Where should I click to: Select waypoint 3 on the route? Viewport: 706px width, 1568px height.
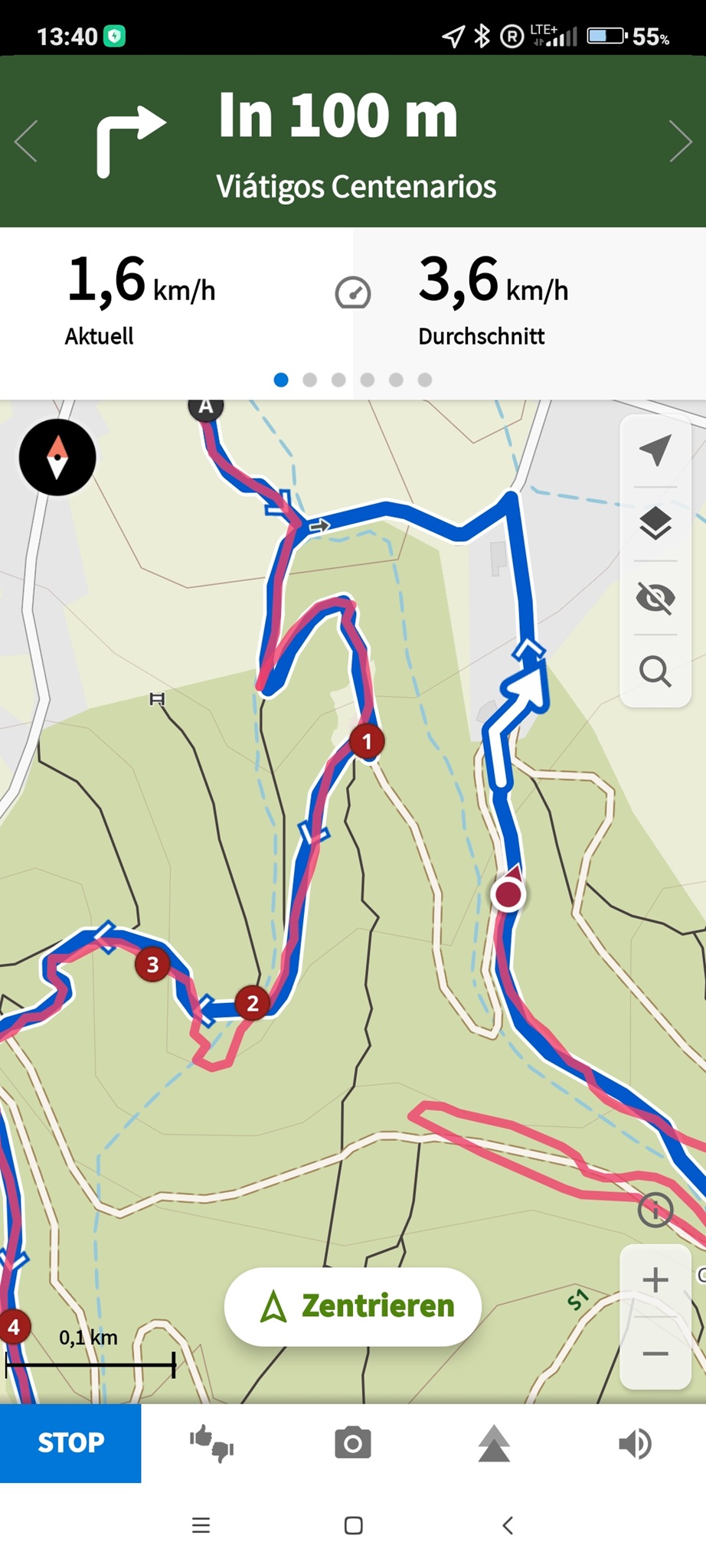tap(152, 965)
